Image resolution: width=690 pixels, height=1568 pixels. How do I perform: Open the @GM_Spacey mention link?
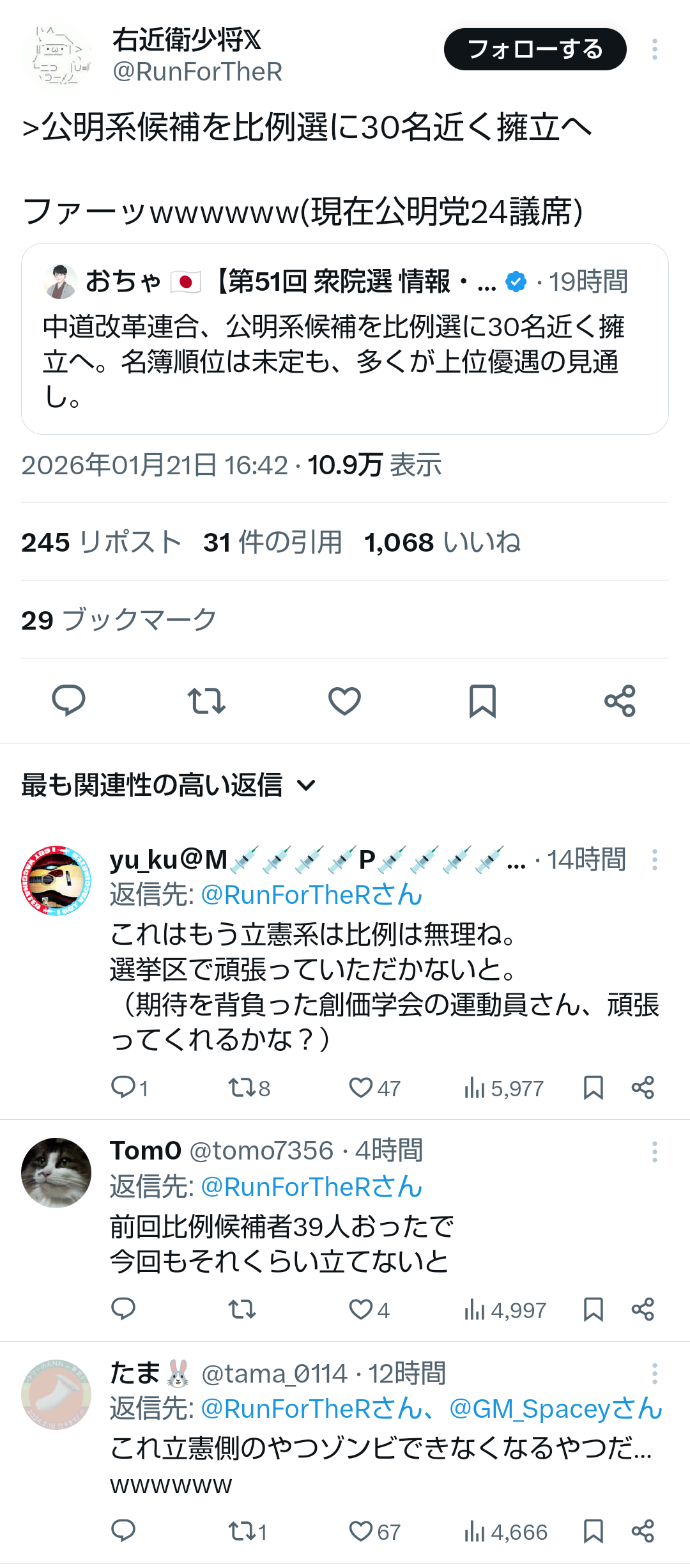tap(555, 1408)
